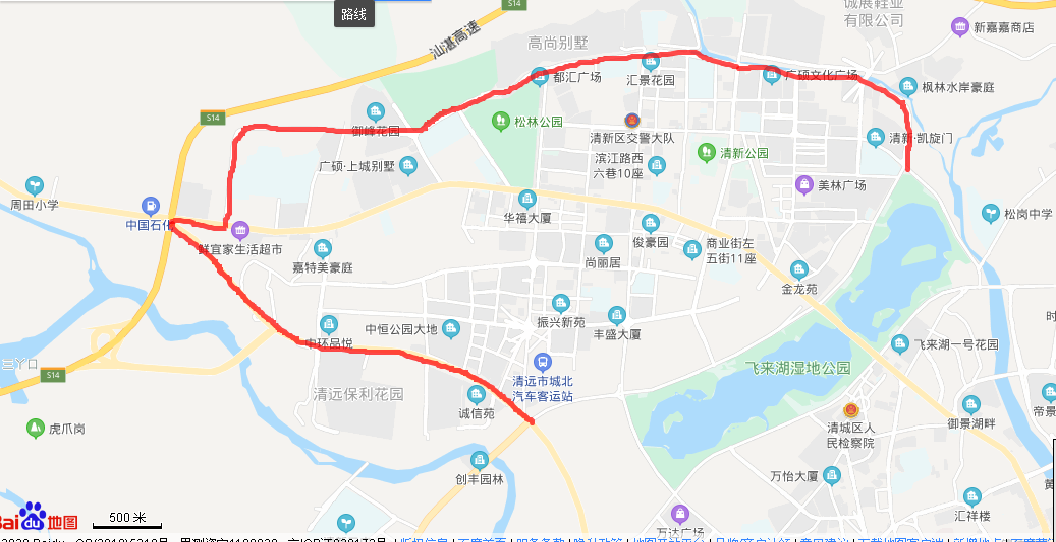Select the 清城区人民检察院 marker
This screenshot has width=1056, height=542.
coord(850,409)
